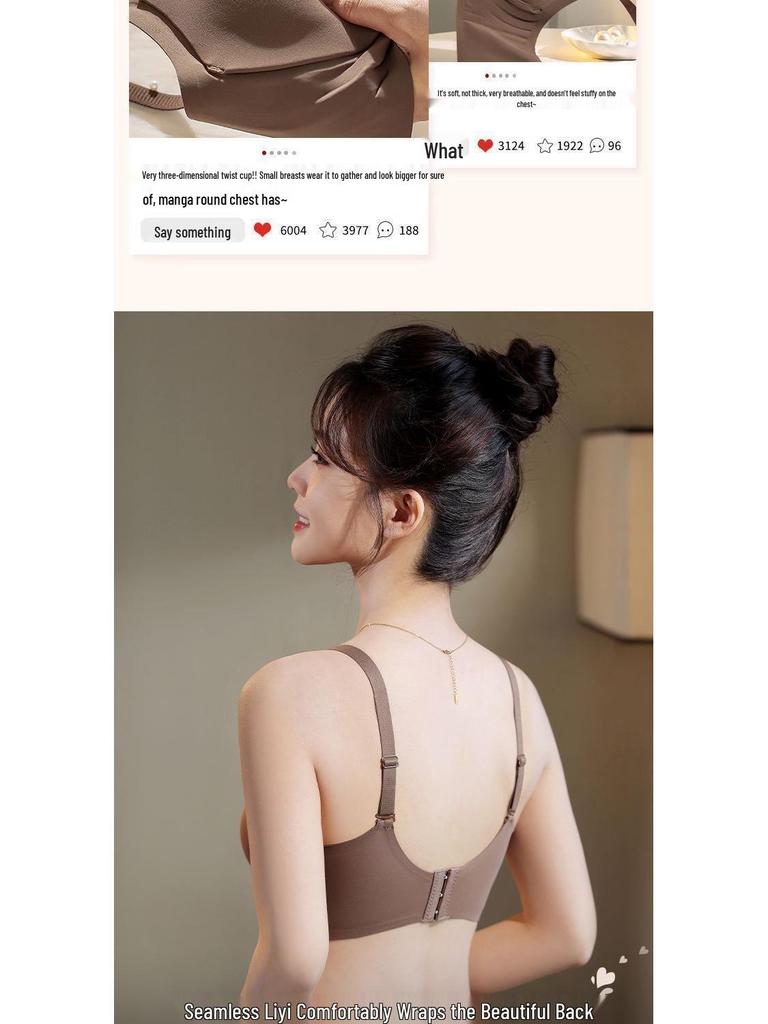This screenshot has height=1024, width=768.
Task: Select the highlighted red carousel dot on top card
Action: (486, 74)
